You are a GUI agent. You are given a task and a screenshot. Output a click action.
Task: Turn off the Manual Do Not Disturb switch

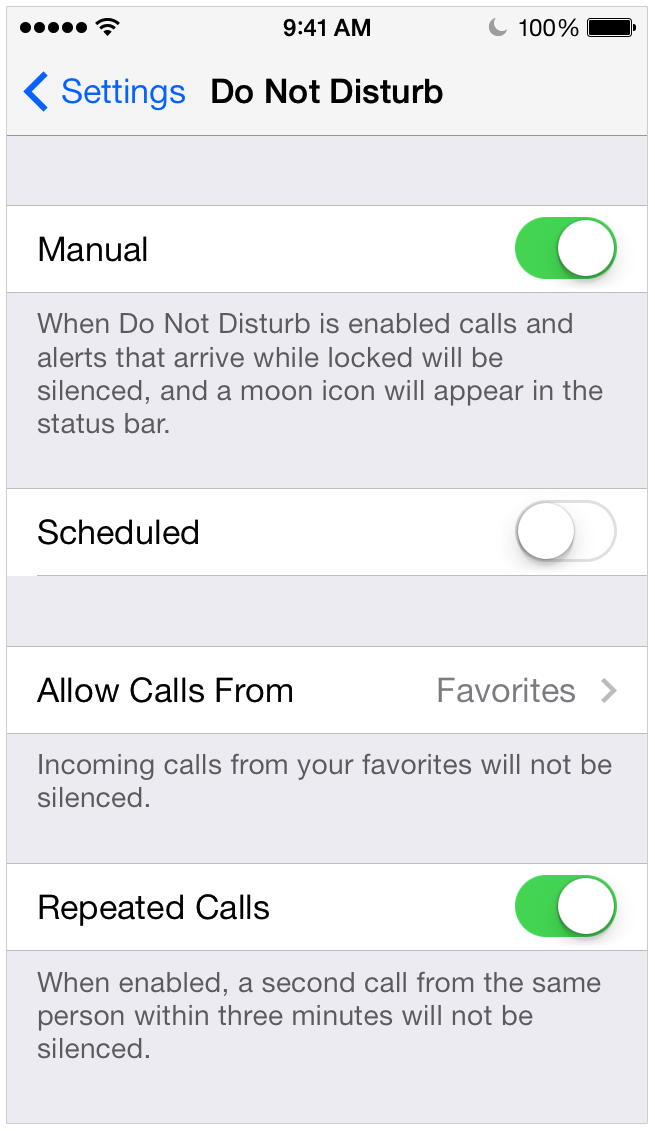(565, 249)
